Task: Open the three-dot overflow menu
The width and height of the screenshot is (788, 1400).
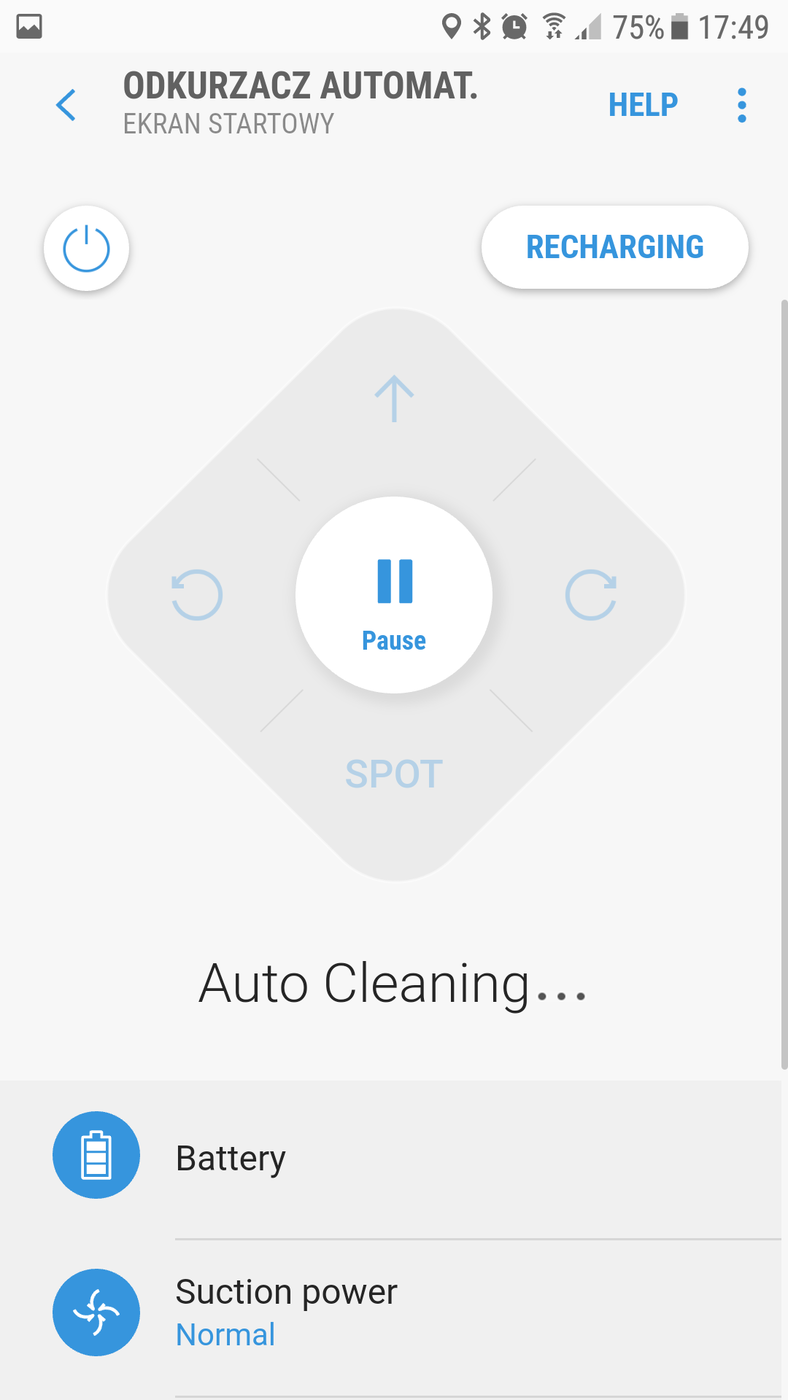Action: tap(741, 105)
